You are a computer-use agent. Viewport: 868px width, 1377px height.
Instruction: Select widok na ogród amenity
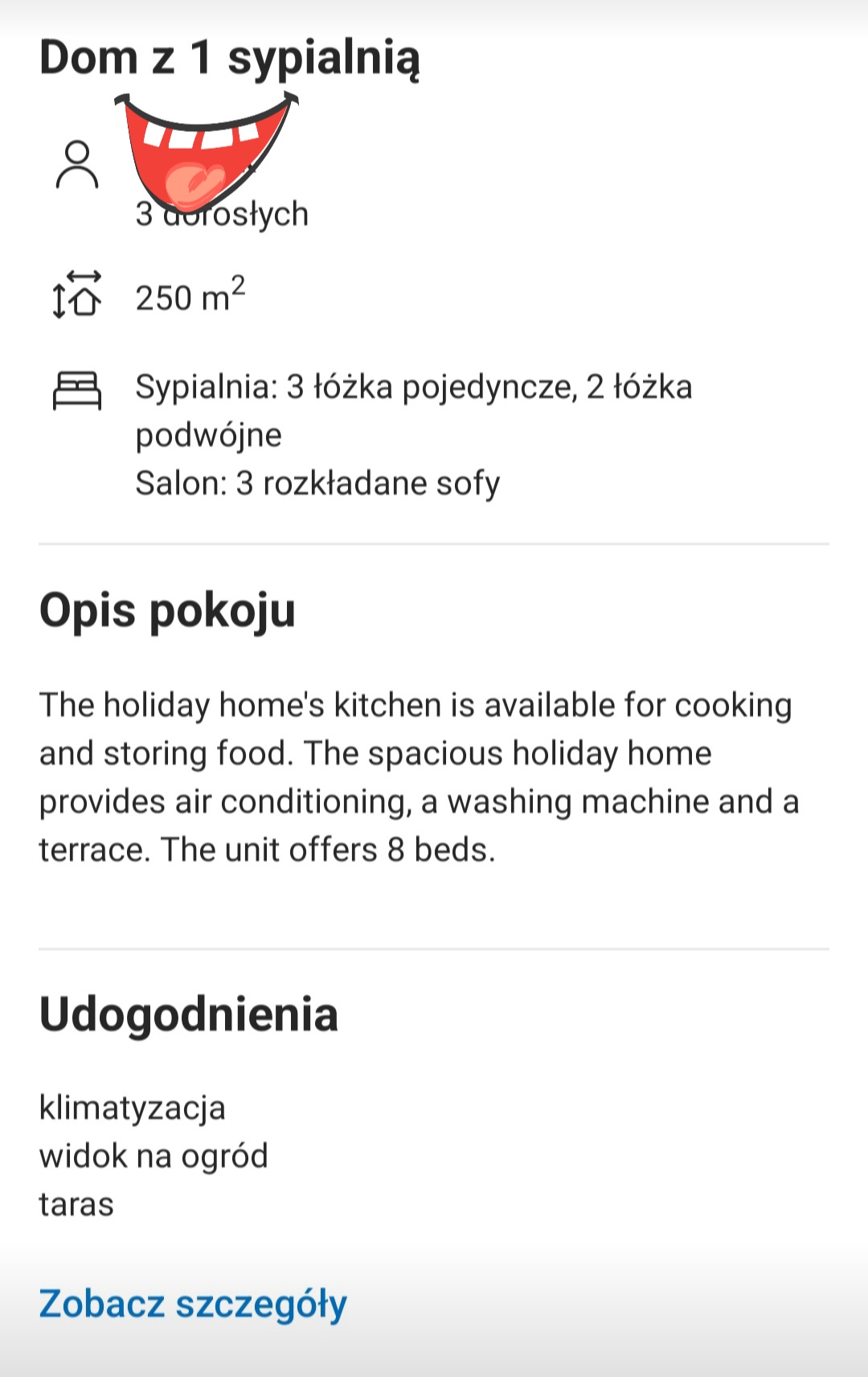coord(154,1155)
